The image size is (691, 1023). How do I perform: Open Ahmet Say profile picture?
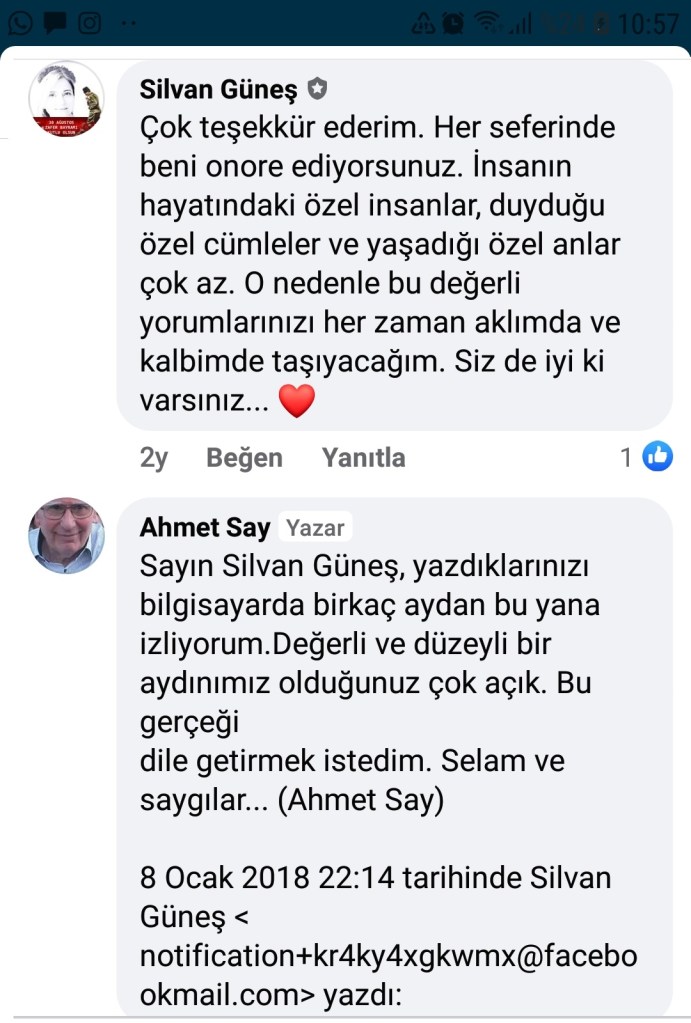pyautogui.click(x=66, y=535)
